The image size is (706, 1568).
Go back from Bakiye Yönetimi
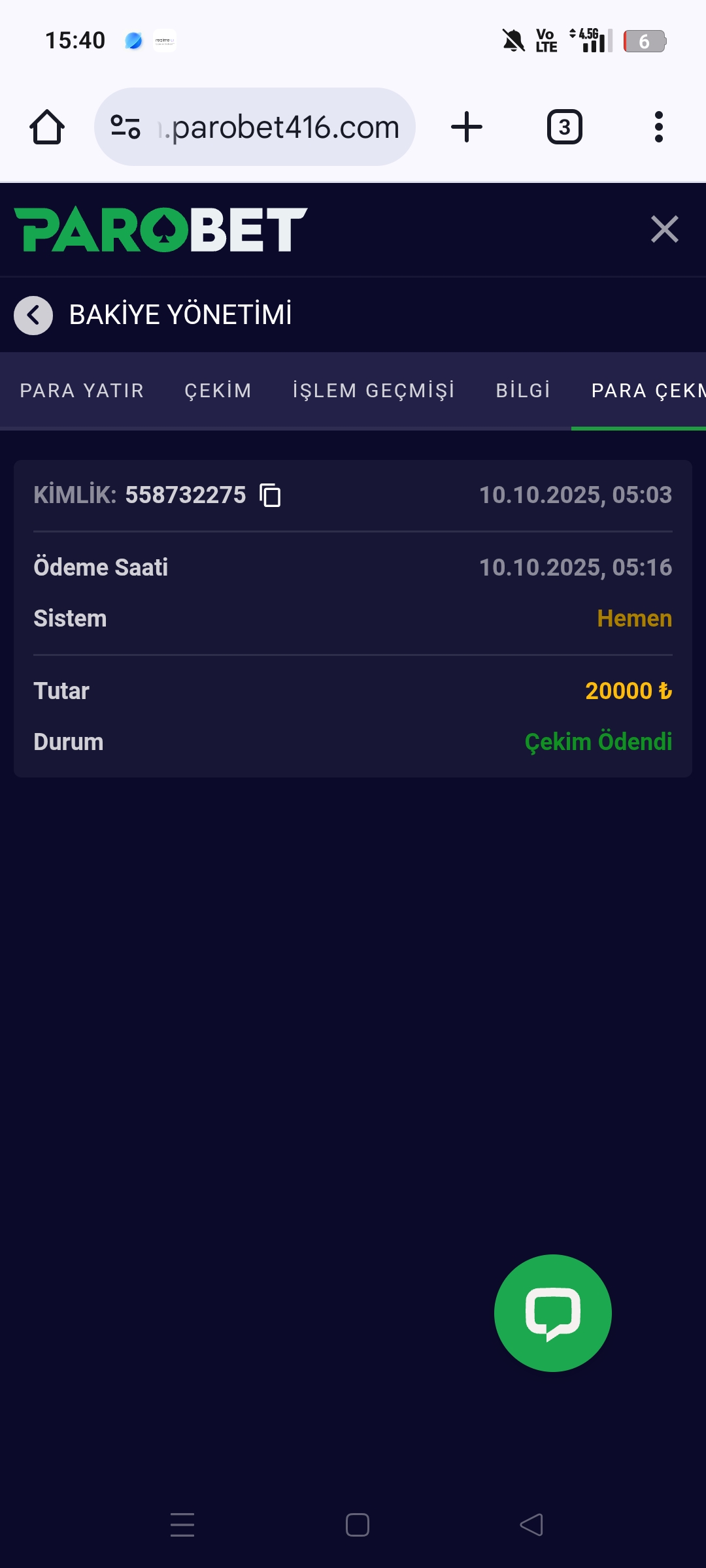point(33,316)
